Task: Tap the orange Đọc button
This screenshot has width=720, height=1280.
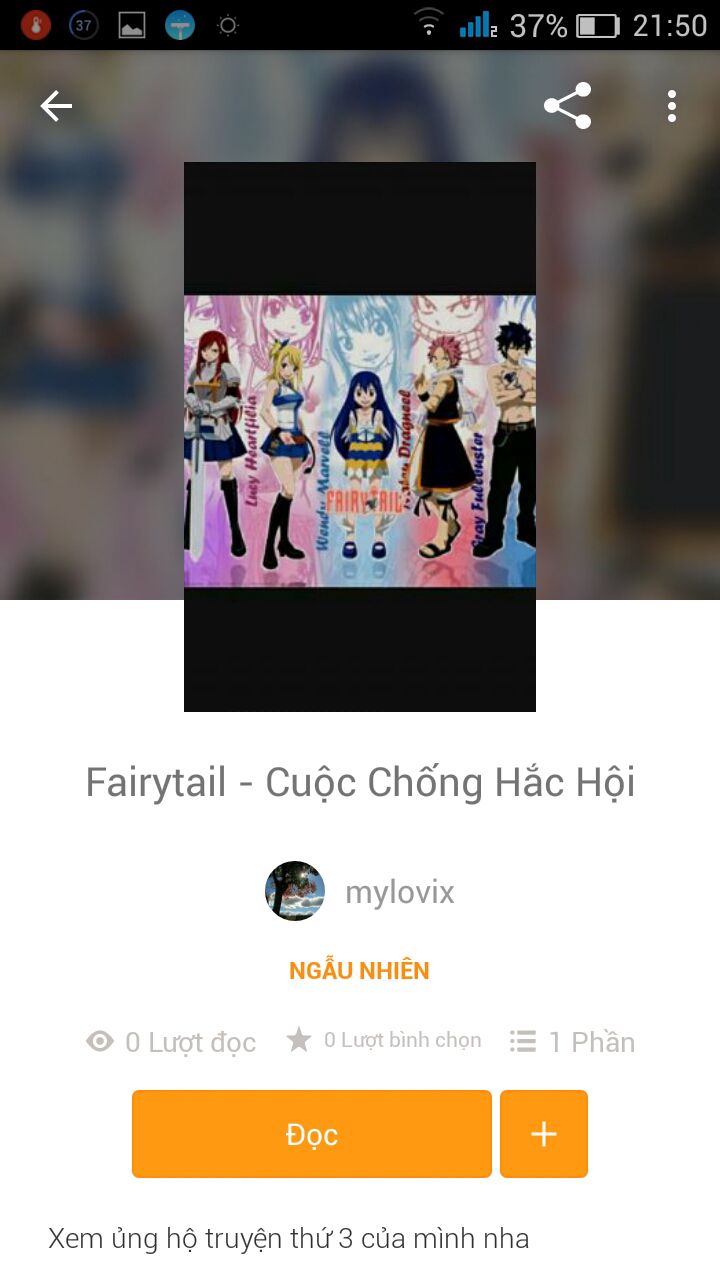Action: (x=312, y=1134)
